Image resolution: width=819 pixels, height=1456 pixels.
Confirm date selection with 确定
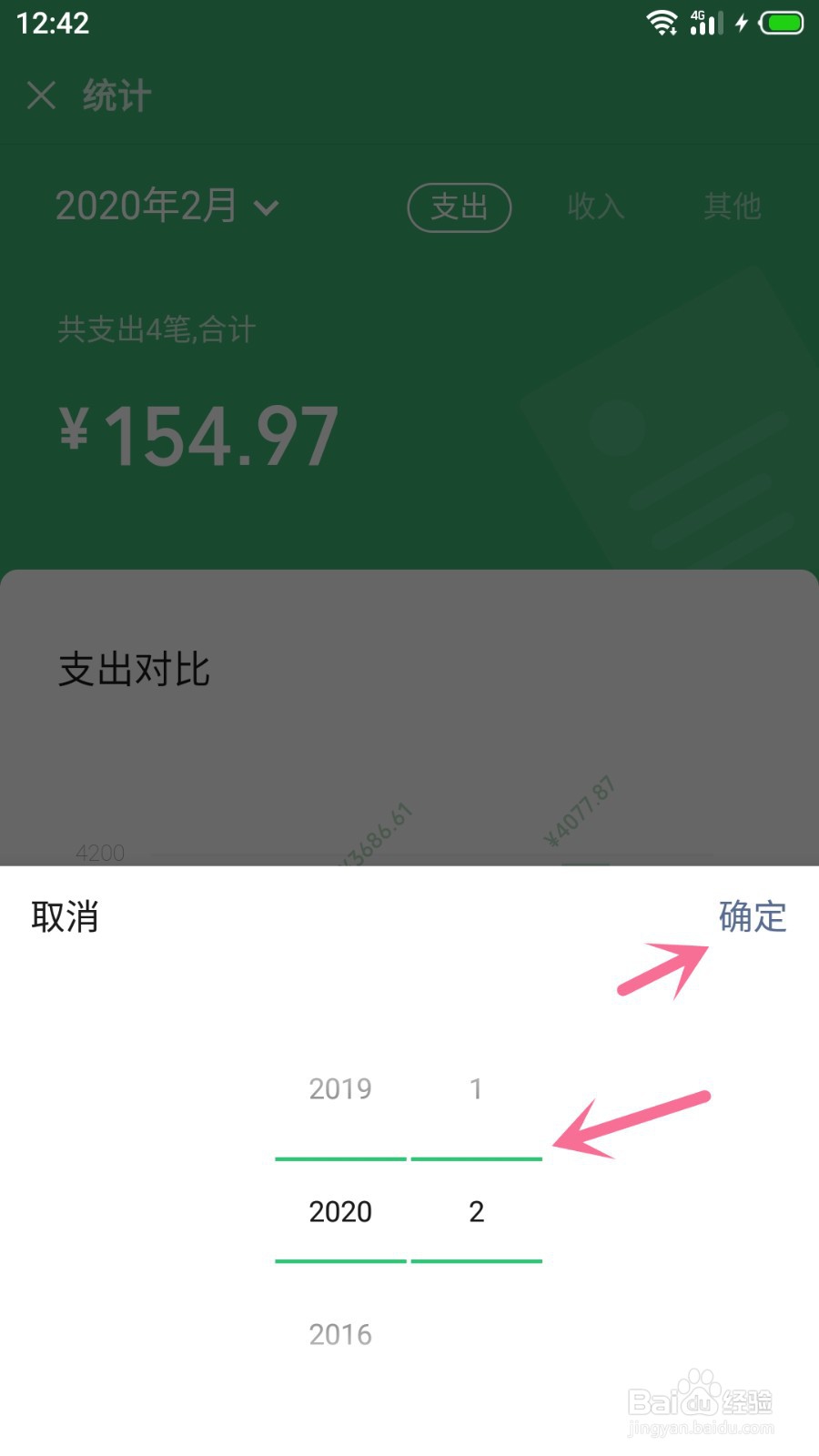[x=750, y=918]
